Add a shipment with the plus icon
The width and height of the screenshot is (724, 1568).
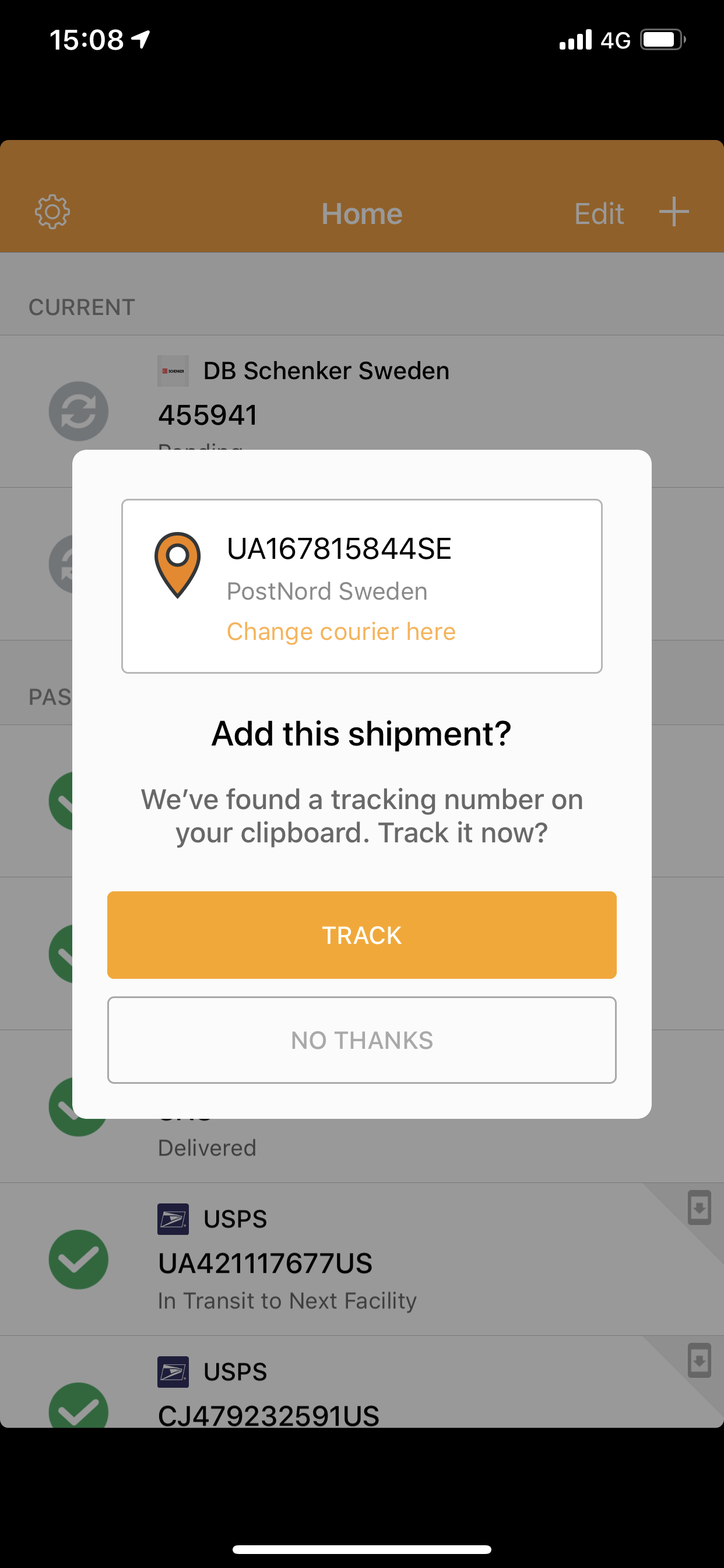coord(674,212)
